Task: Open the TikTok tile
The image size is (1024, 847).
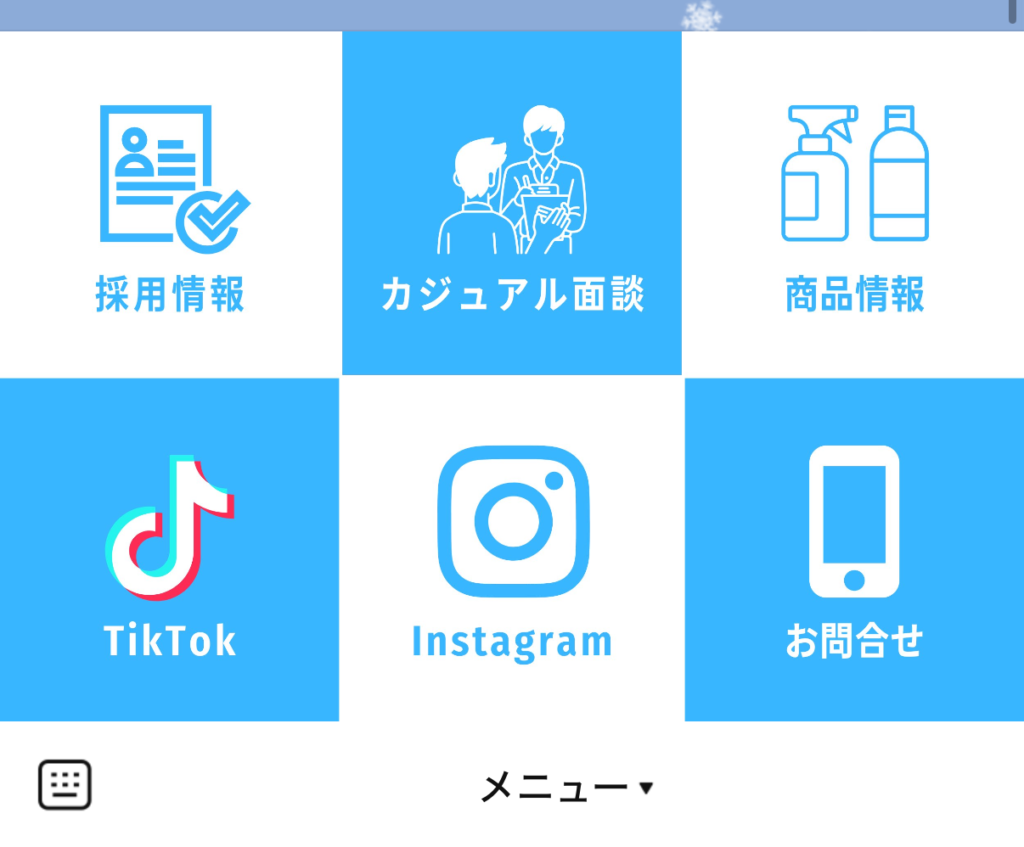Action: 170,550
